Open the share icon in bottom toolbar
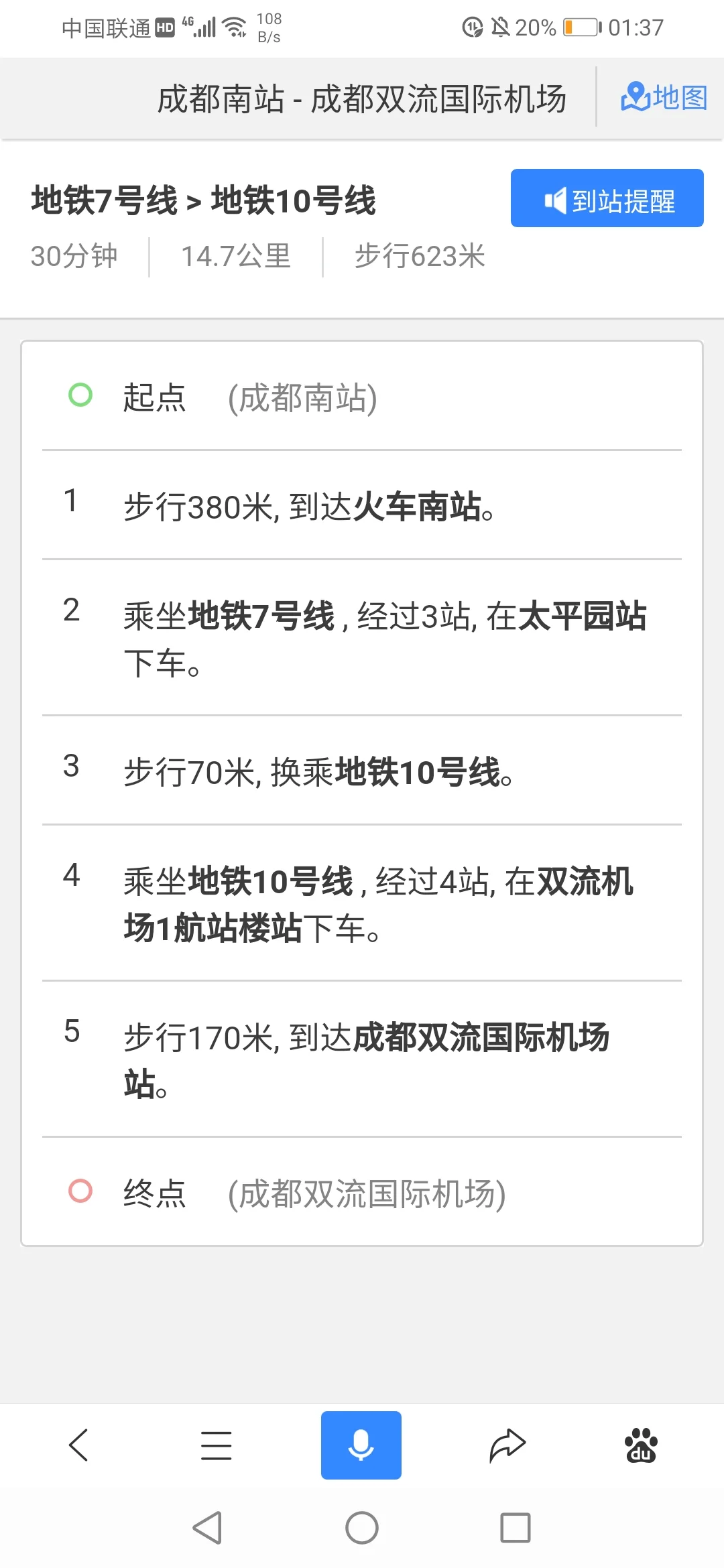The height and width of the screenshot is (1568, 724). [x=507, y=1445]
